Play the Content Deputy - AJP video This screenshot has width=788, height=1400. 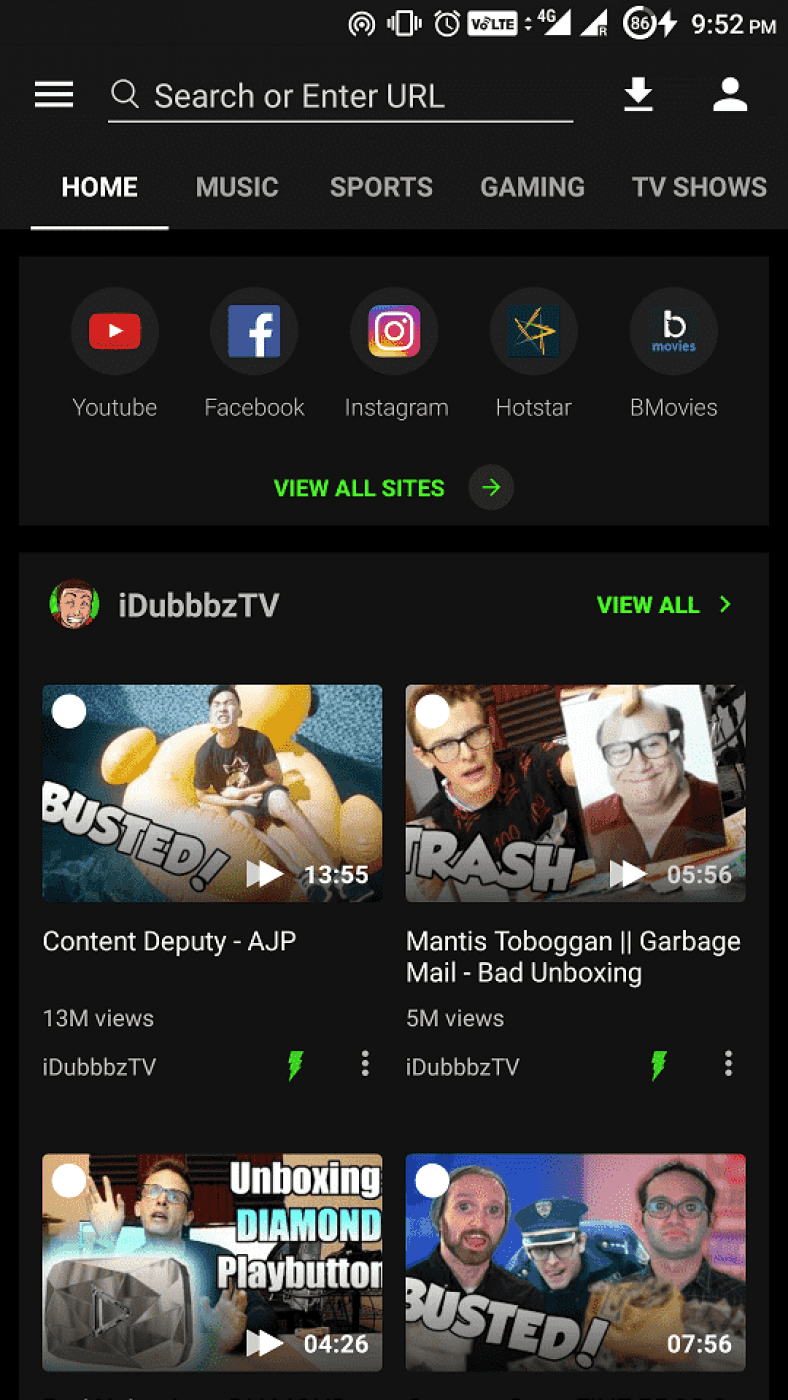point(212,793)
